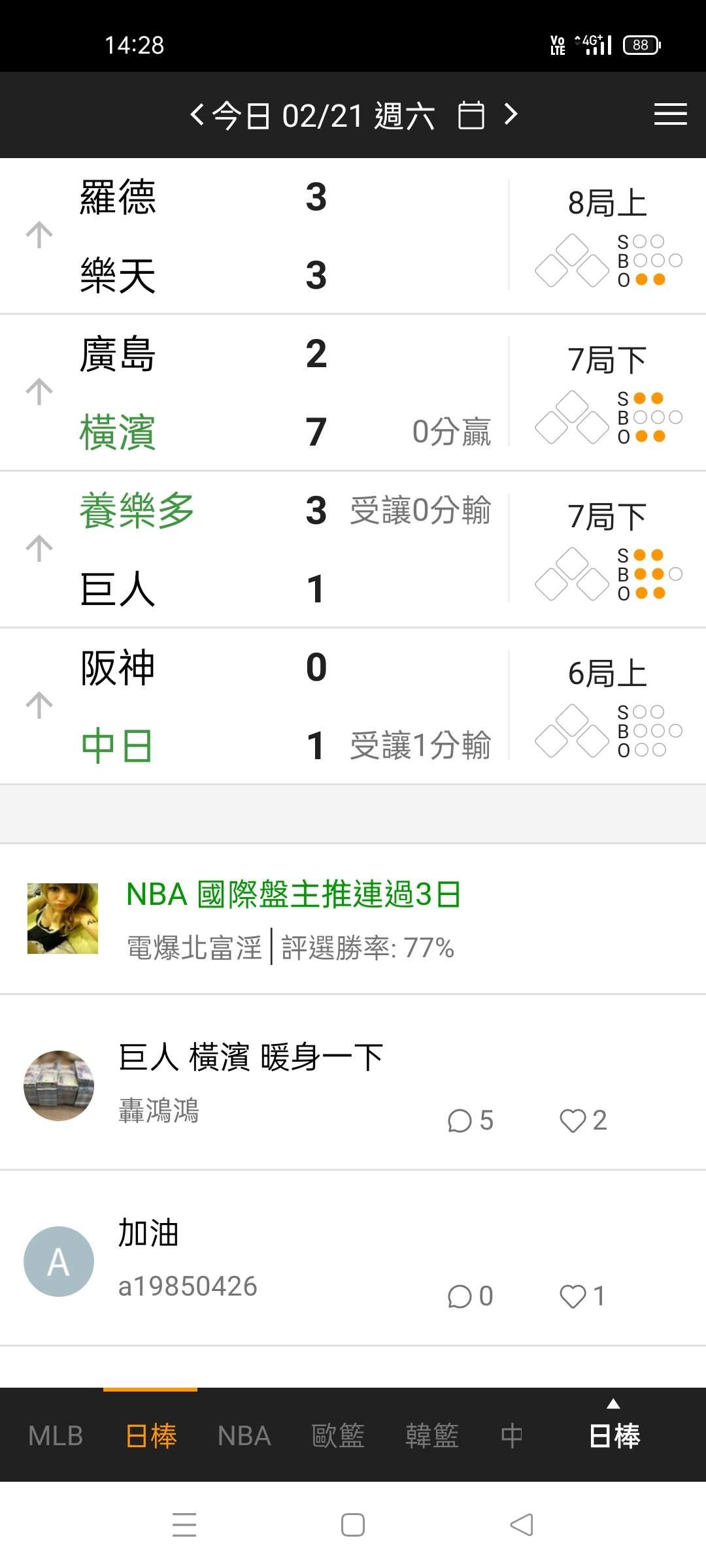The height and width of the screenshot is (1568, 706).
Task: Like the 巨人 橫濱 暖身一下 post
Action: pos(573,1121)
